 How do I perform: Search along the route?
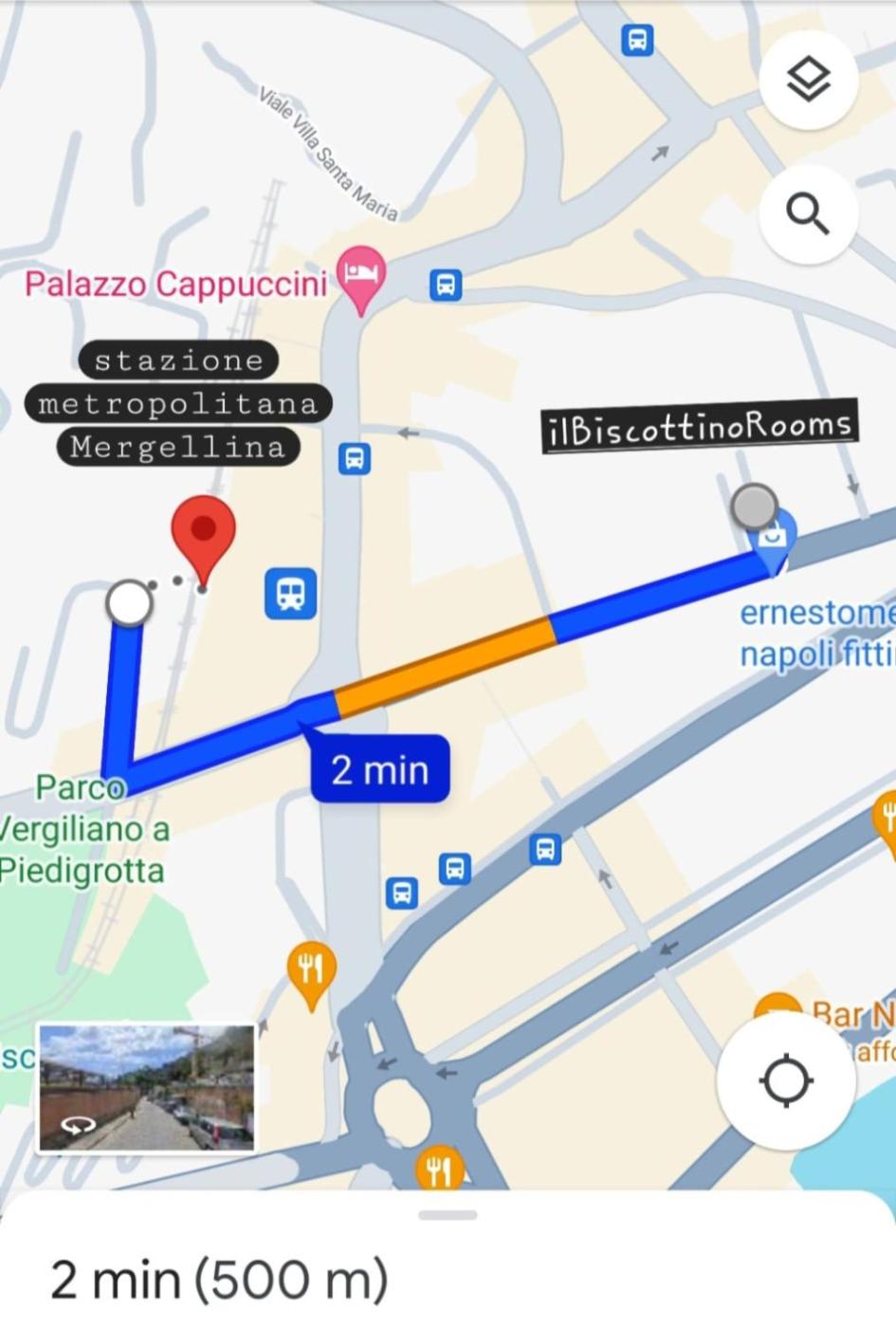[809, 214]
